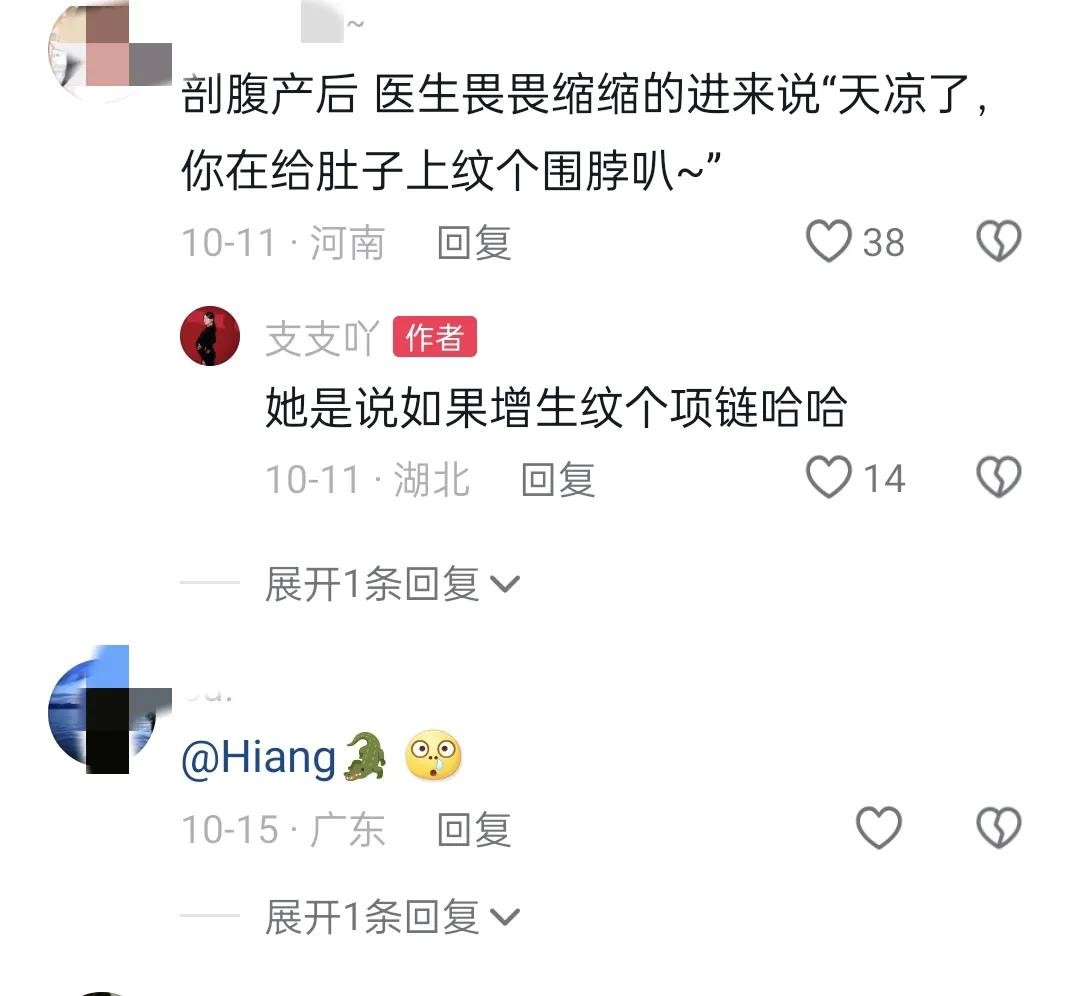
Task: Reply to 支支吖's 湖北 comment
Action: 558,480
